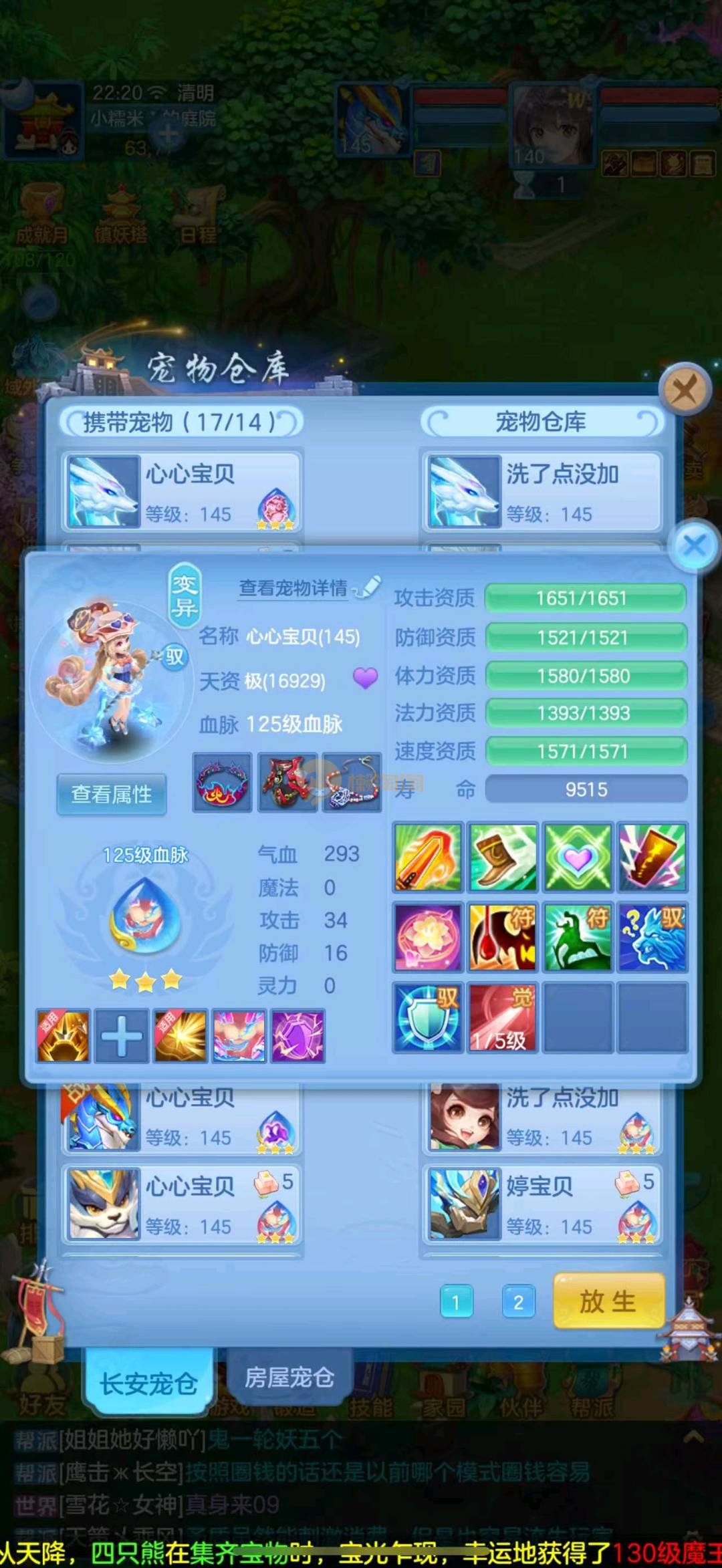This screenshot has height=1568, width=722.
Task: Select top 洗了点没加 dragon pet
Action: 541,492
